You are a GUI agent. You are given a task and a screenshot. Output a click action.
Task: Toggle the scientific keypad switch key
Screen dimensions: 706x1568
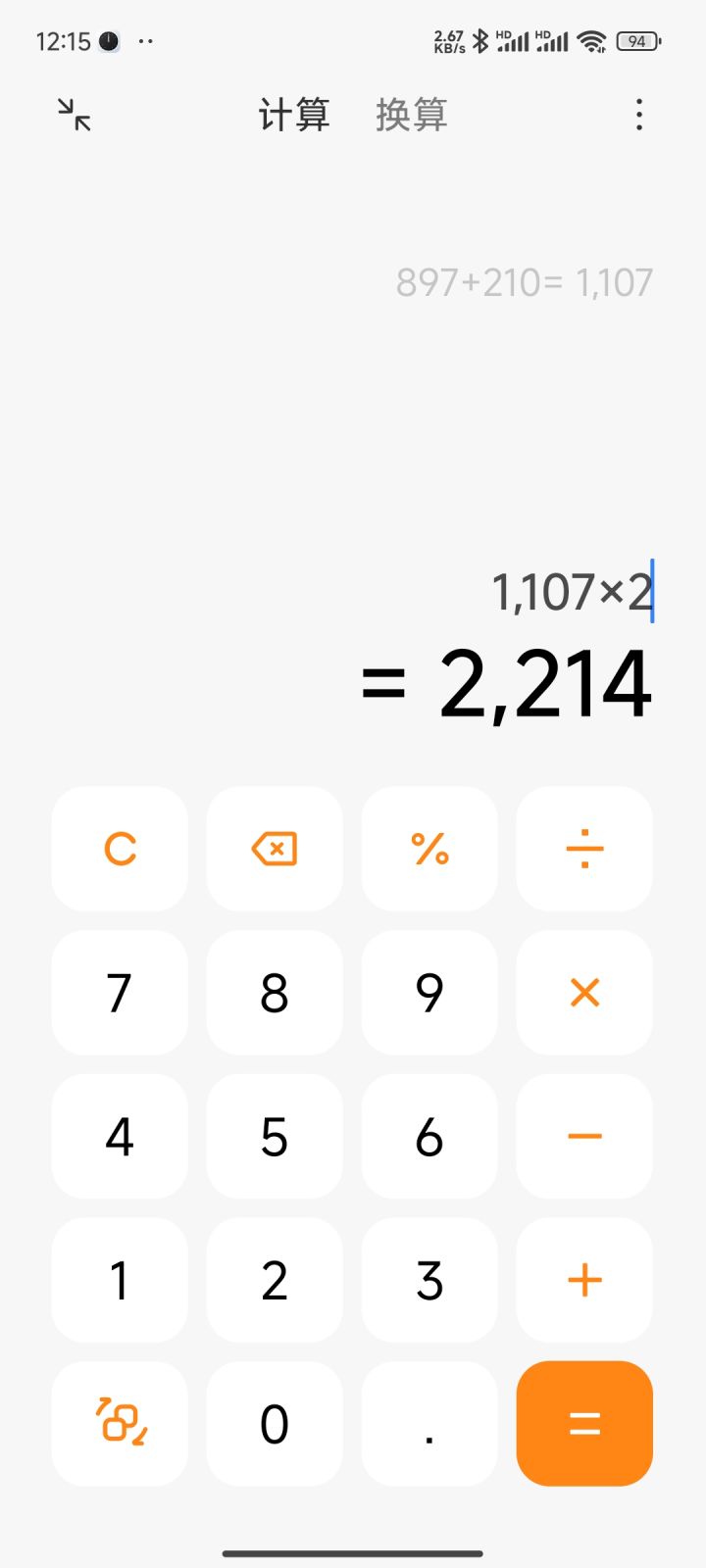(x=120, y=1423)
